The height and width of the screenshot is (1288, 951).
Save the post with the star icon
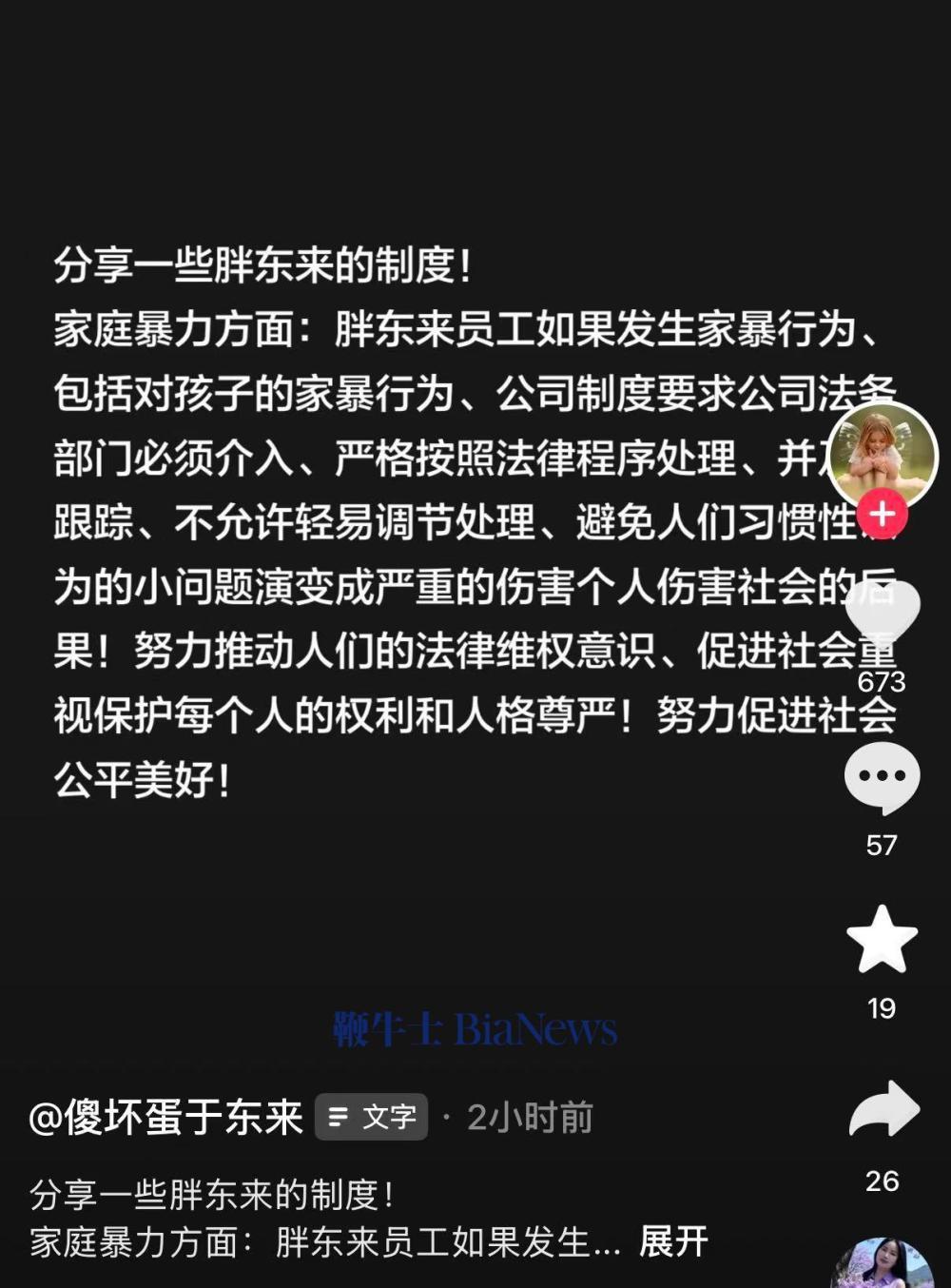coord(883,940)
